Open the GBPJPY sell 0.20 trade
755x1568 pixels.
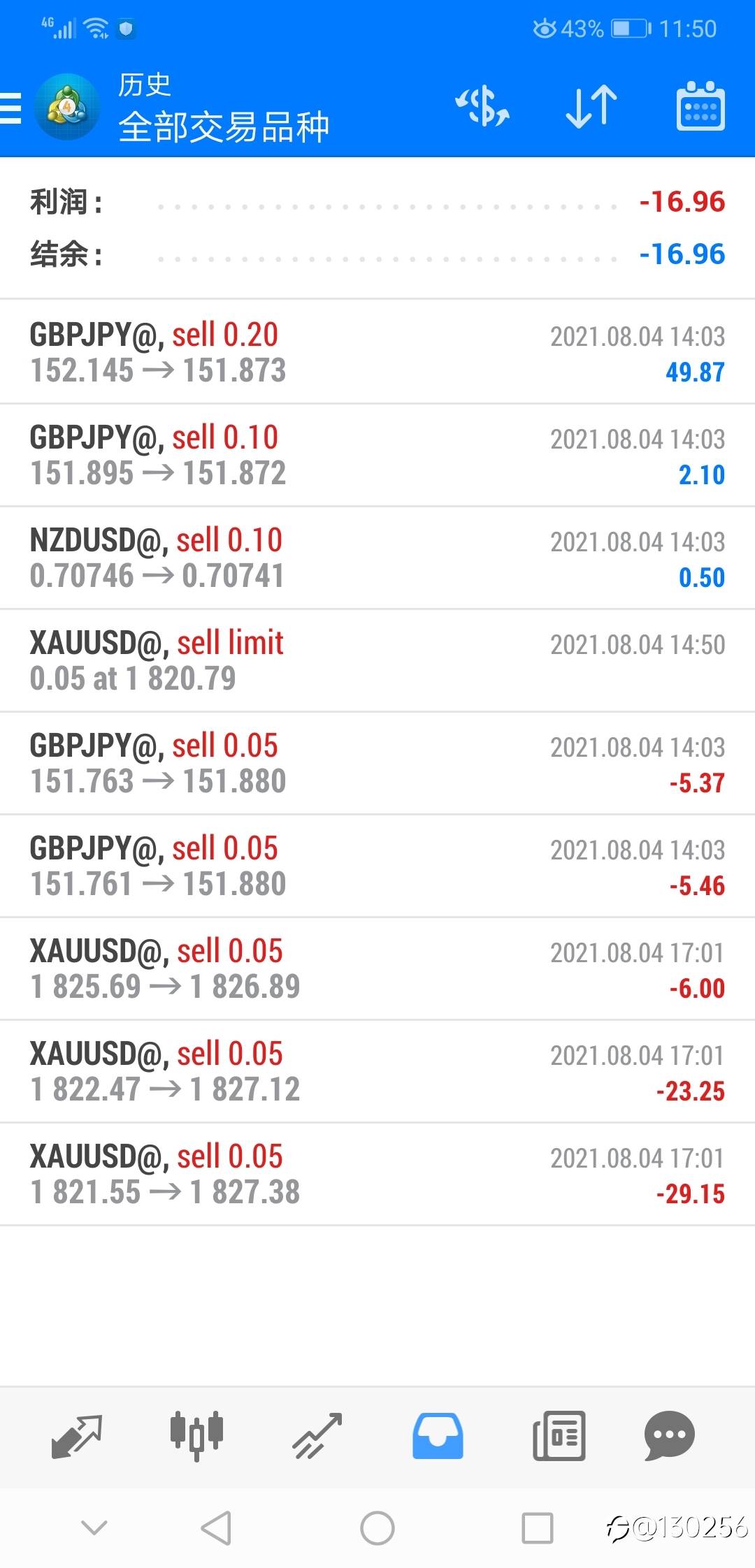pyautogui.click(x=377, y=352)
